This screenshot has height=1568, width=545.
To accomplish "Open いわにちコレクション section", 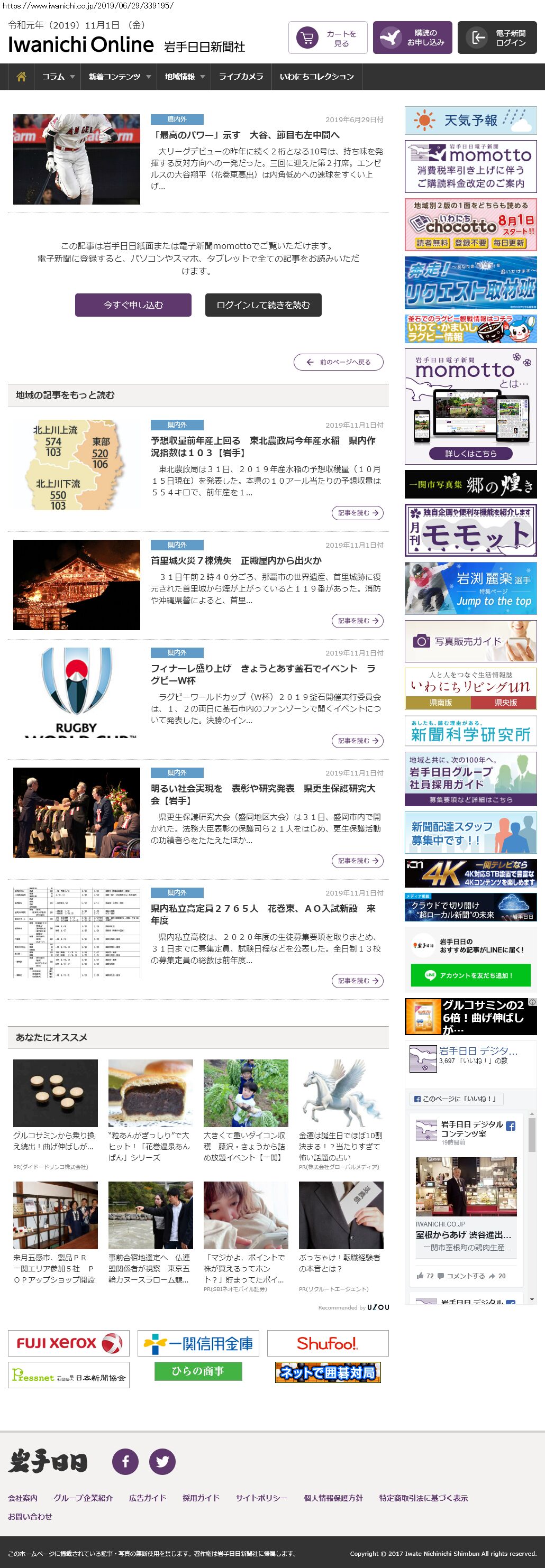I will pyautogui.click(x=316, y=77).
